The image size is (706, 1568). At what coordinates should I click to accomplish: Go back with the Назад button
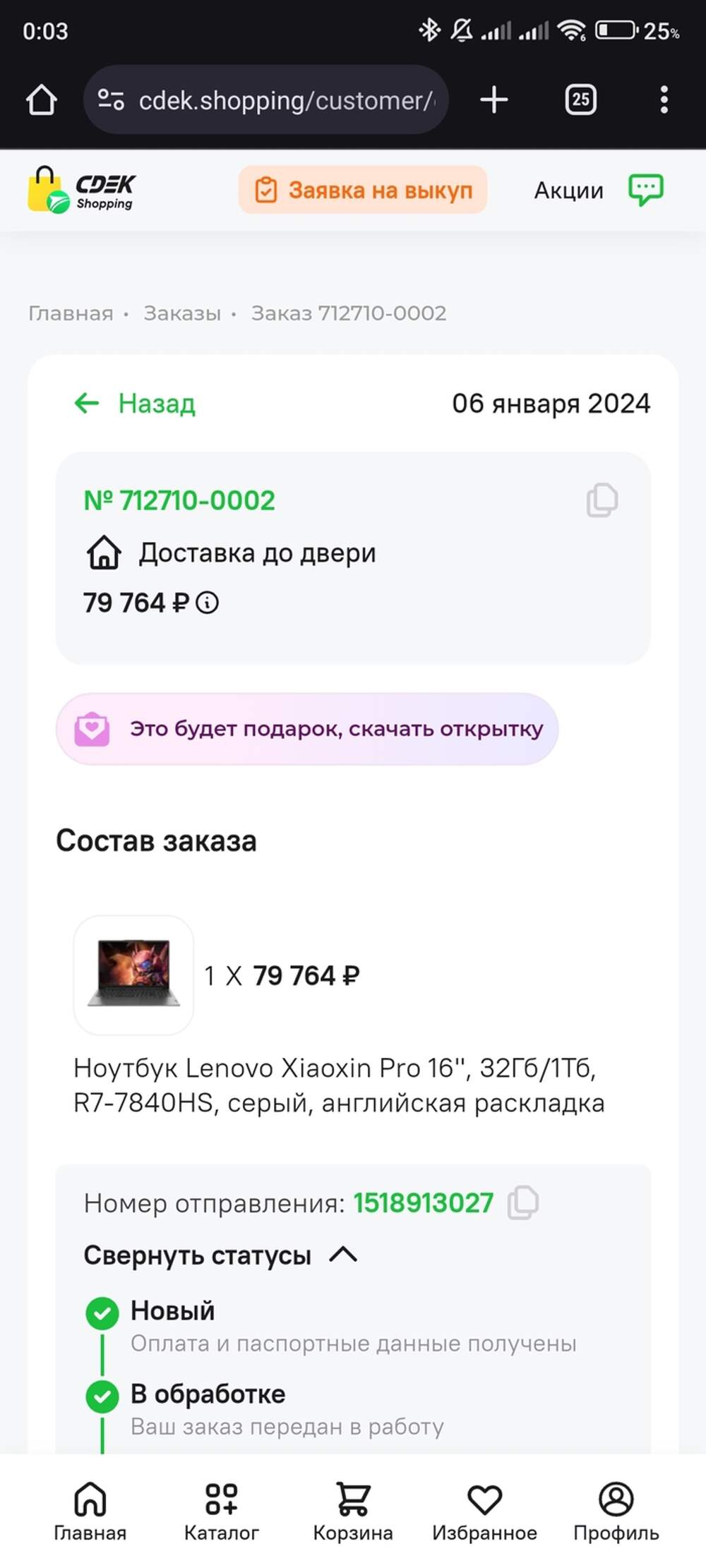[135, 404]
